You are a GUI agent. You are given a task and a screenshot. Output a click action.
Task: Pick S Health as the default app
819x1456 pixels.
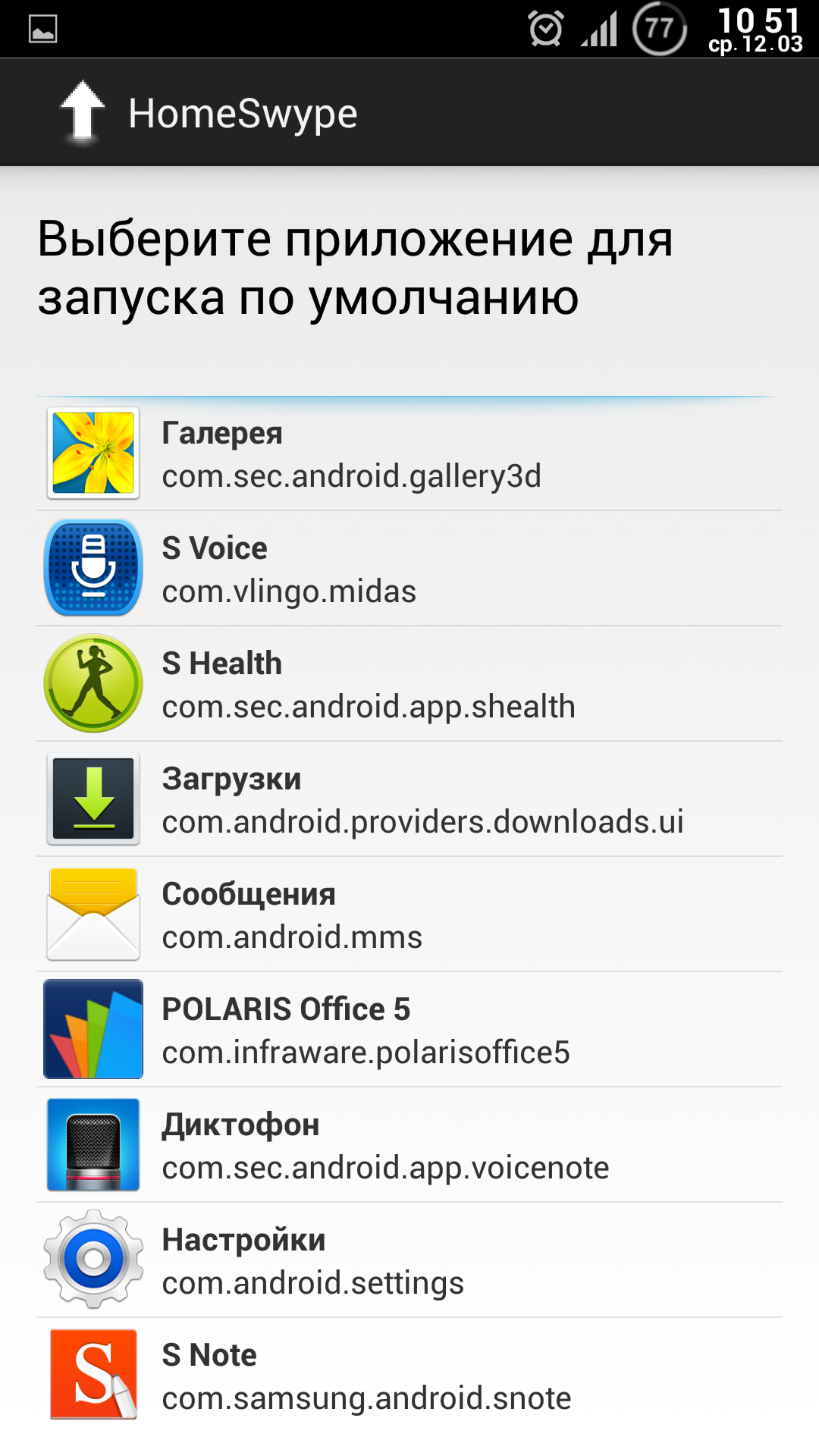(x=409, y=684)
